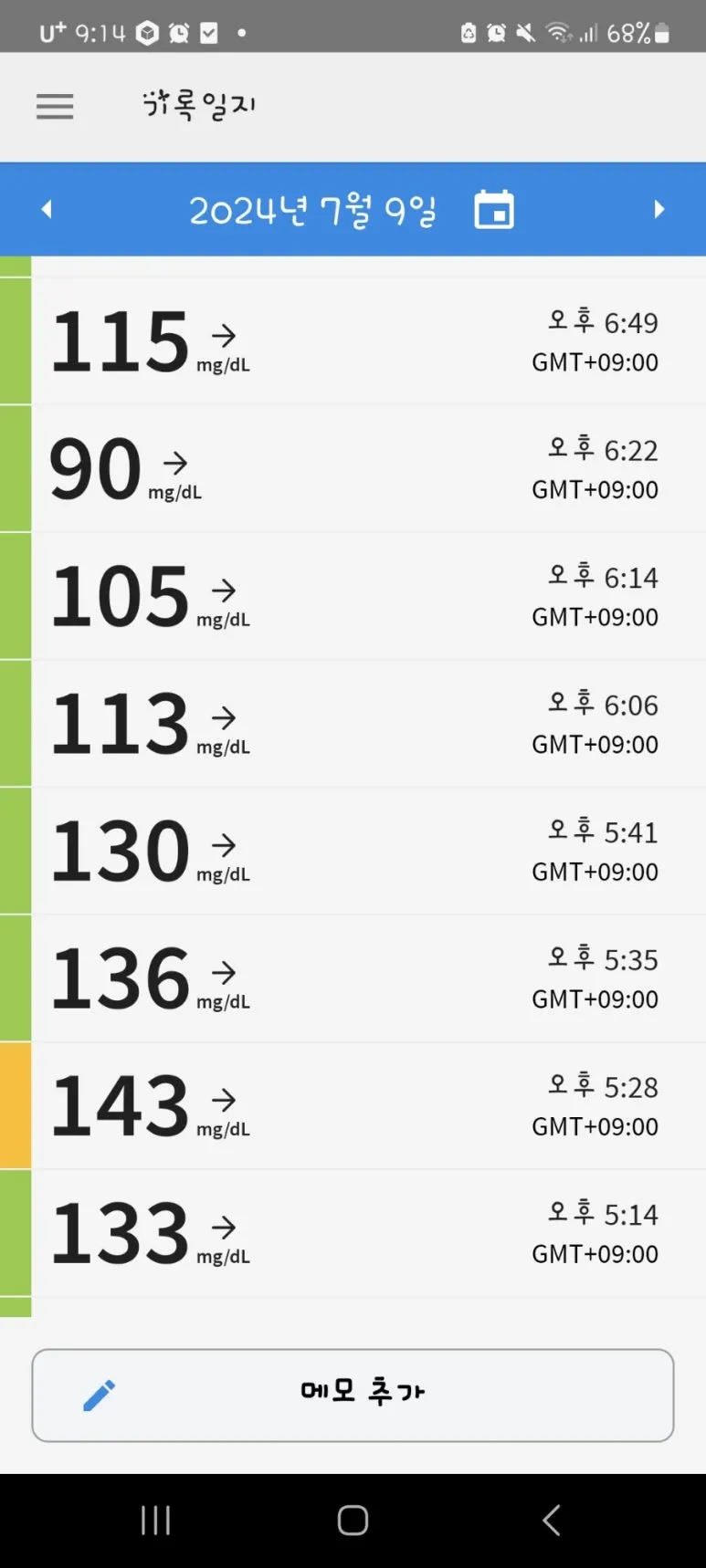This screenshot has height=1568, width=706.
Task: Select the trend arrow on the 133 mg/dL entry
Action: [222, 1227]
